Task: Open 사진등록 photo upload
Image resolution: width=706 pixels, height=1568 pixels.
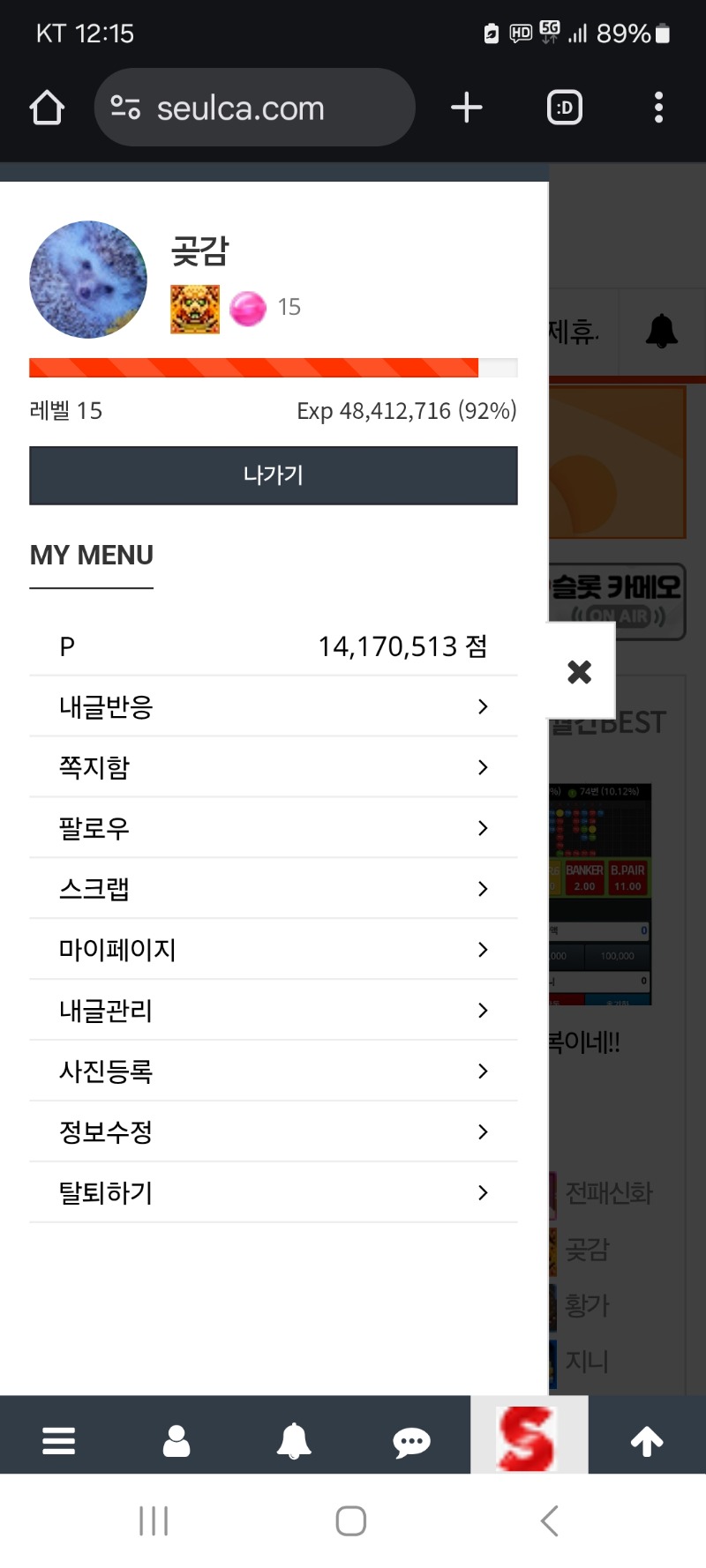Action: [x=273, y=1071]
